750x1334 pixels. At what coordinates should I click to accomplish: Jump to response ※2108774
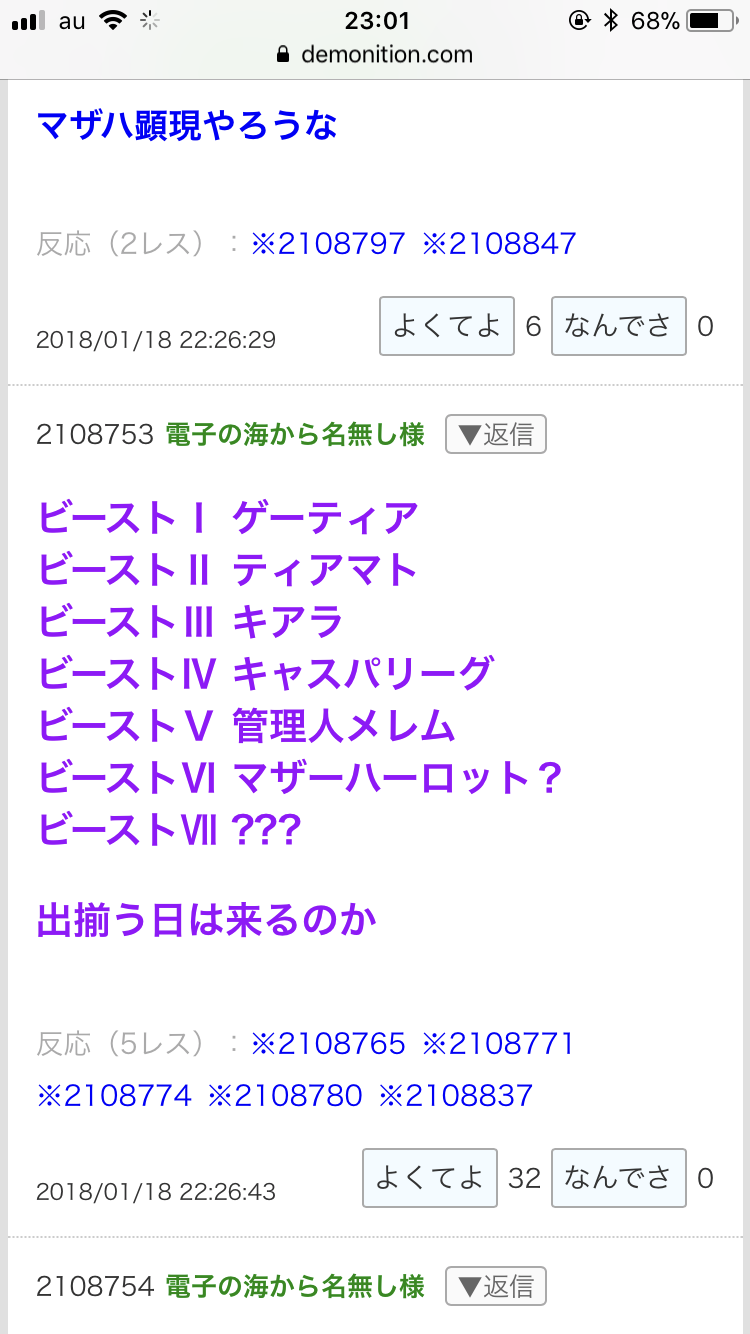pos(113,1095)
